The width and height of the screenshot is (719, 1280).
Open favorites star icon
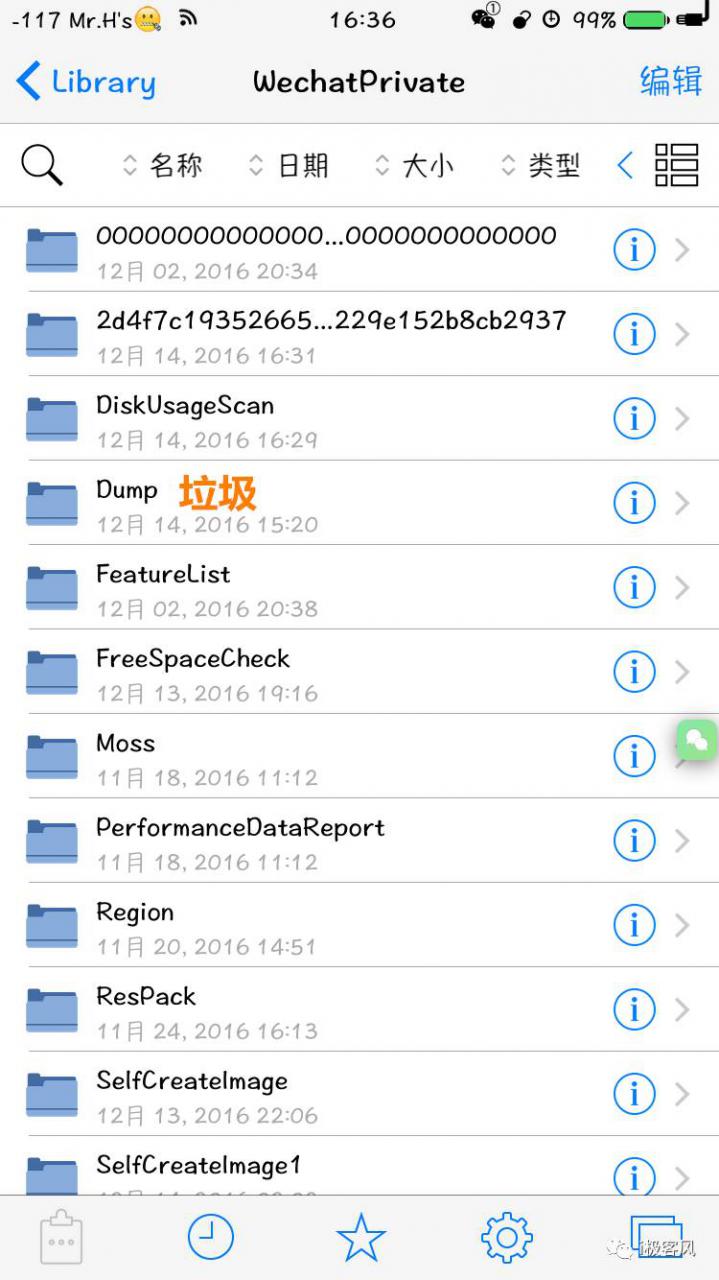pos(361,1238)
